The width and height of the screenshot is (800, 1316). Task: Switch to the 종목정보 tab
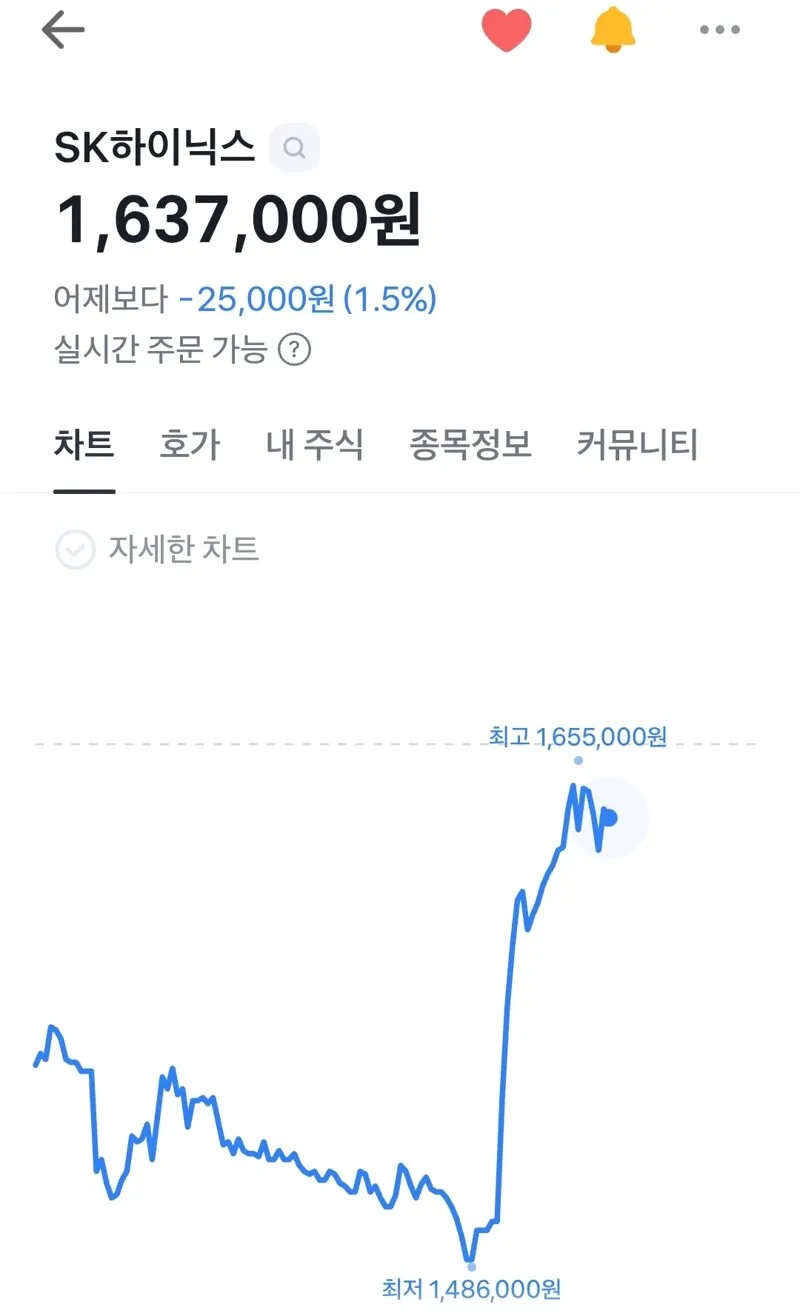pyautogui.click(x=471, y=444)
